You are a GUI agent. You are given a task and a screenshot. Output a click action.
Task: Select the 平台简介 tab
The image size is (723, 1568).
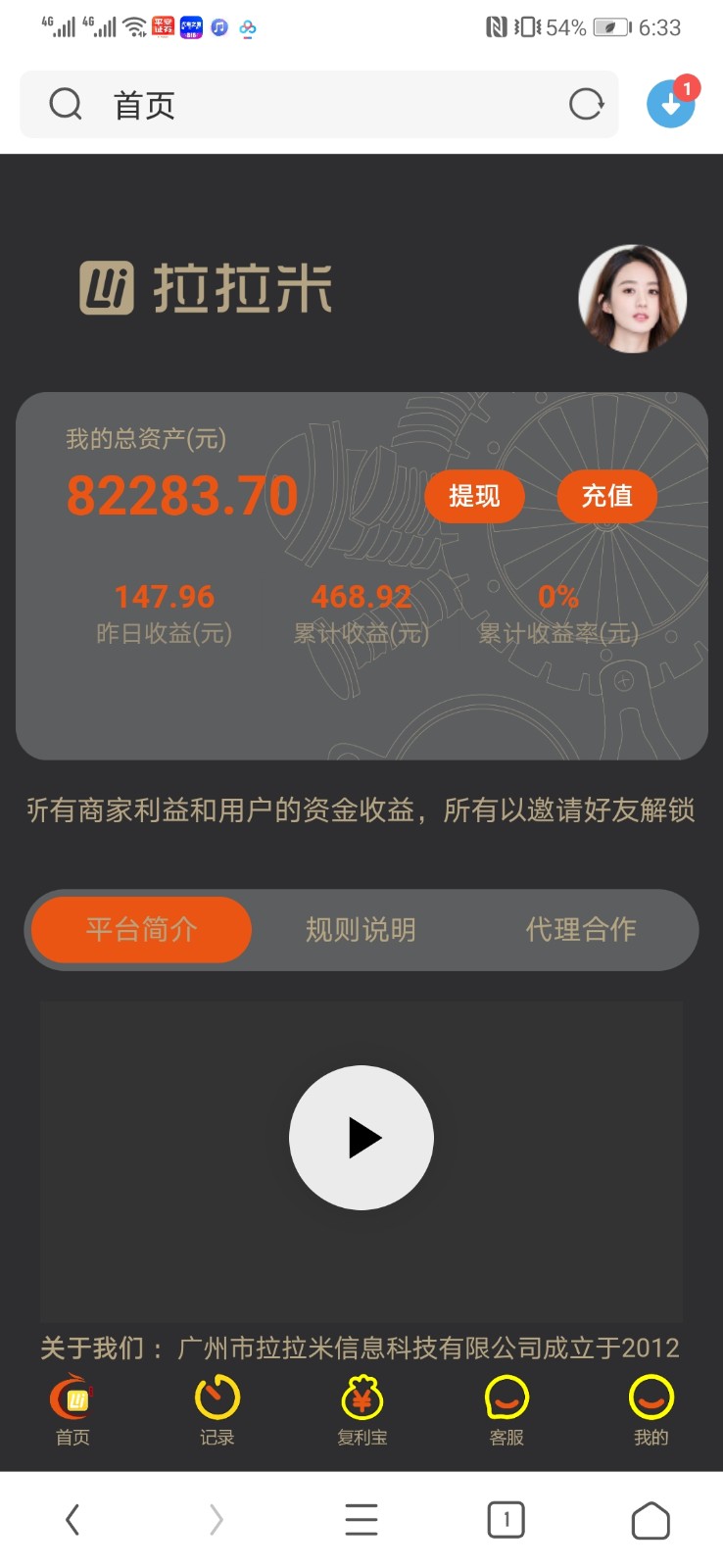pyautogui.click(x=142, y=929)
